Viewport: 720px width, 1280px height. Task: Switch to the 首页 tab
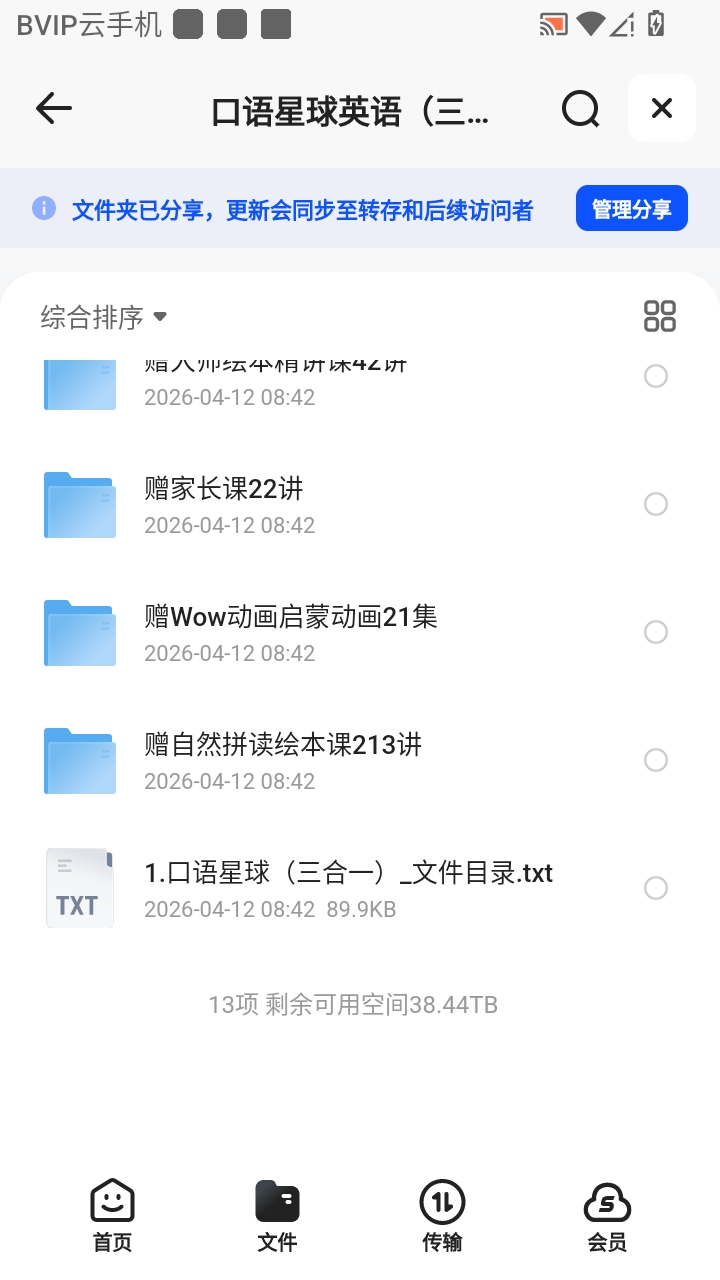(112, 1214)
